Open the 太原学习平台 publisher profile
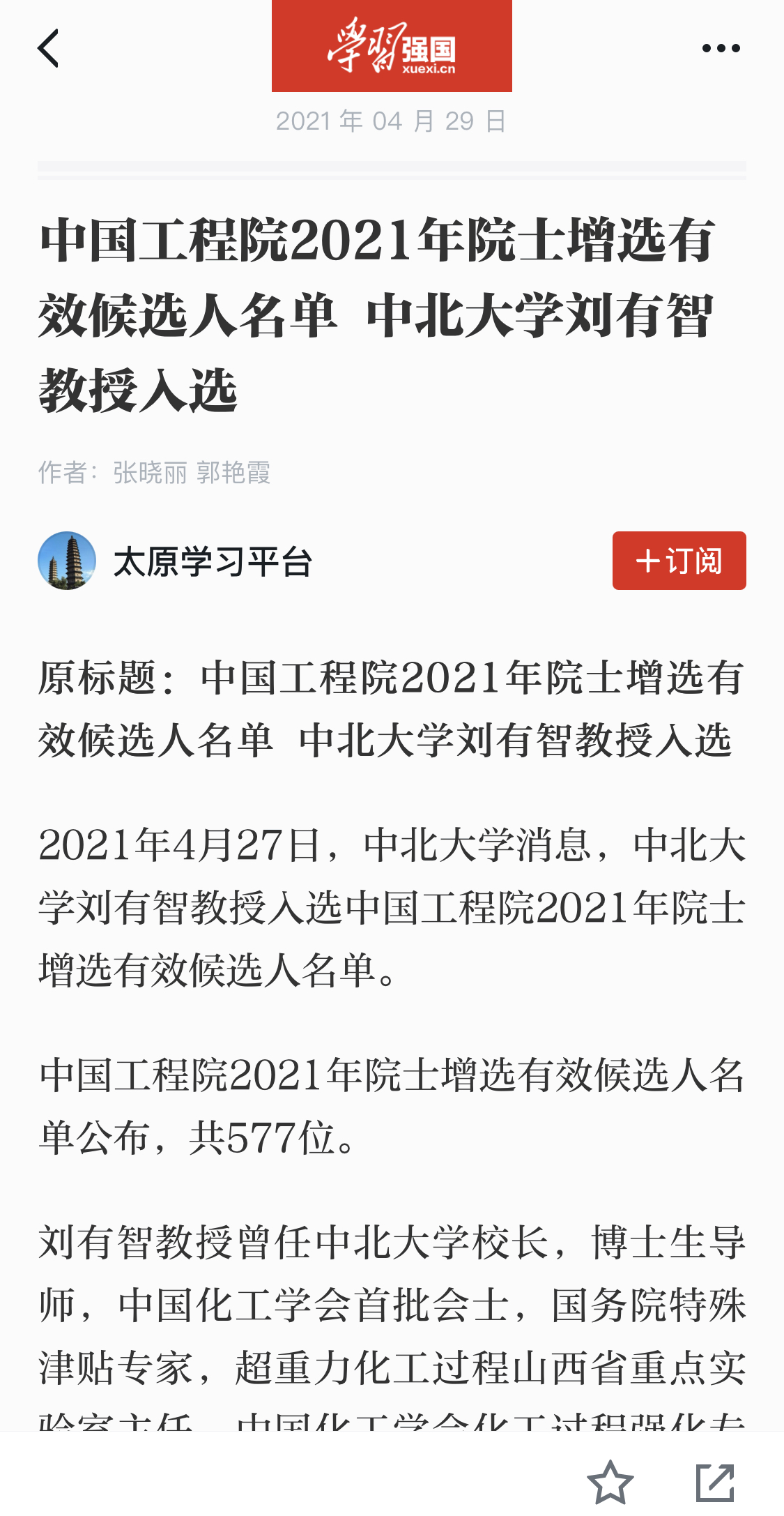 point(175,561)
